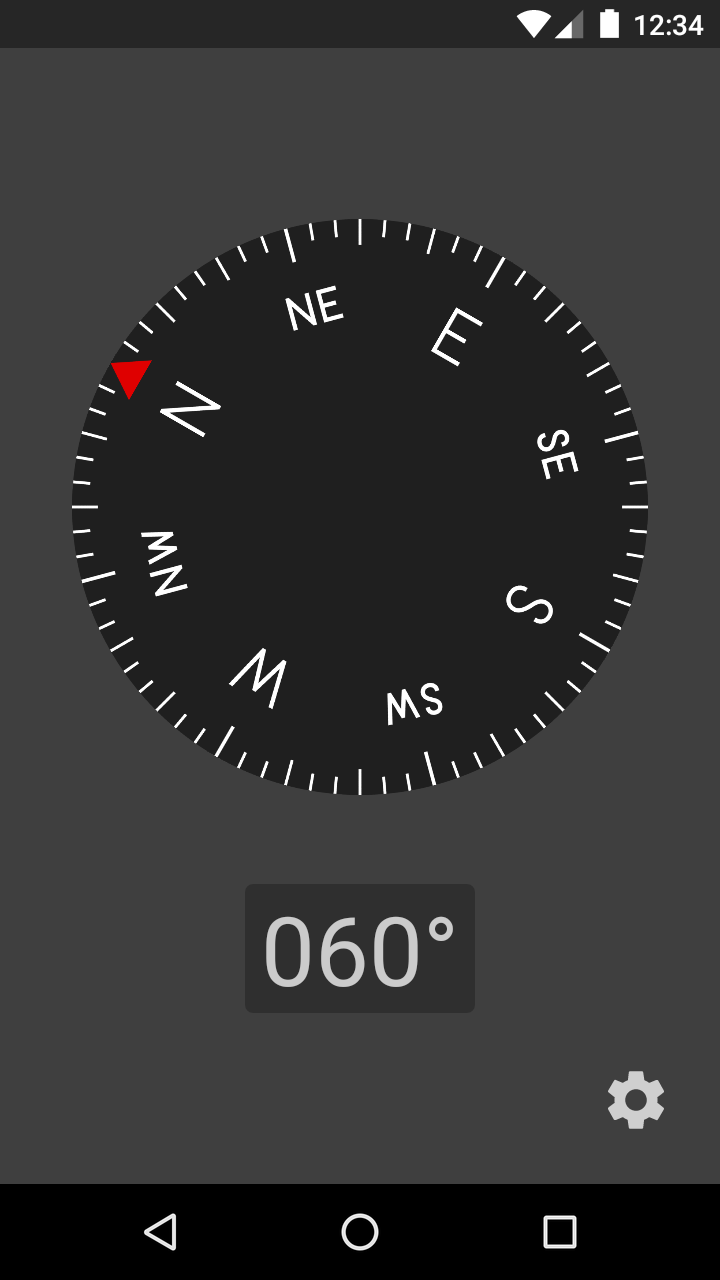
Task: Open the recent apps overview
Action: (560, 1232)
